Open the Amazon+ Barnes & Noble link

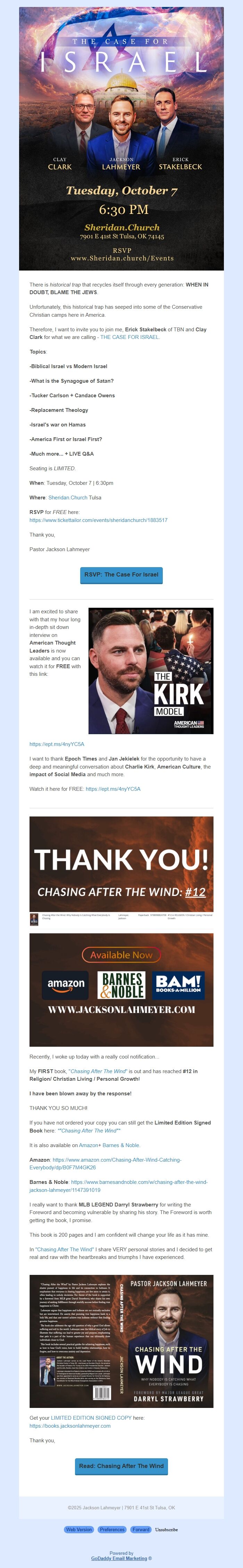(x=109, y=1145)
